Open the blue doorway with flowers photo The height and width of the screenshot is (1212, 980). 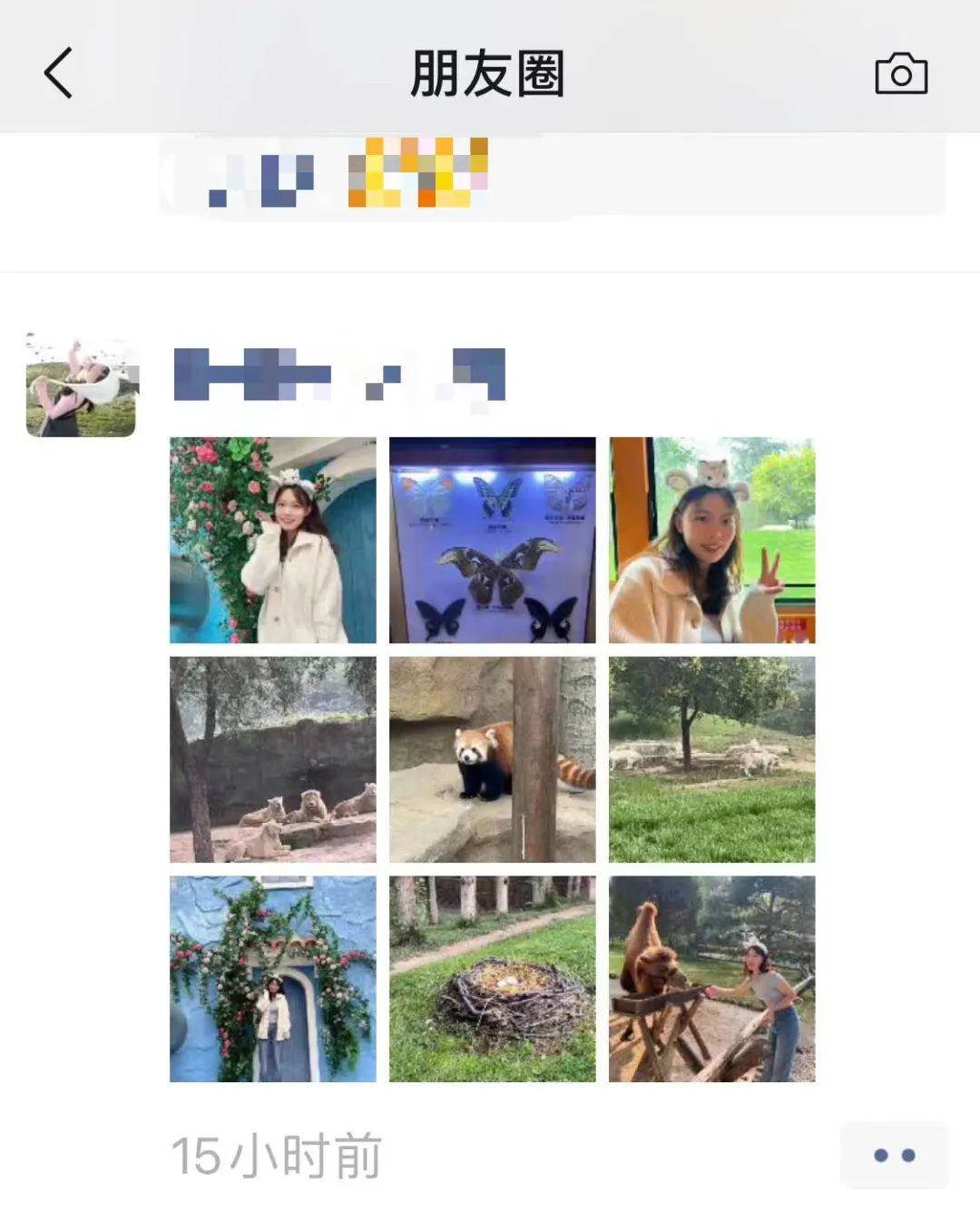(273, 980)
